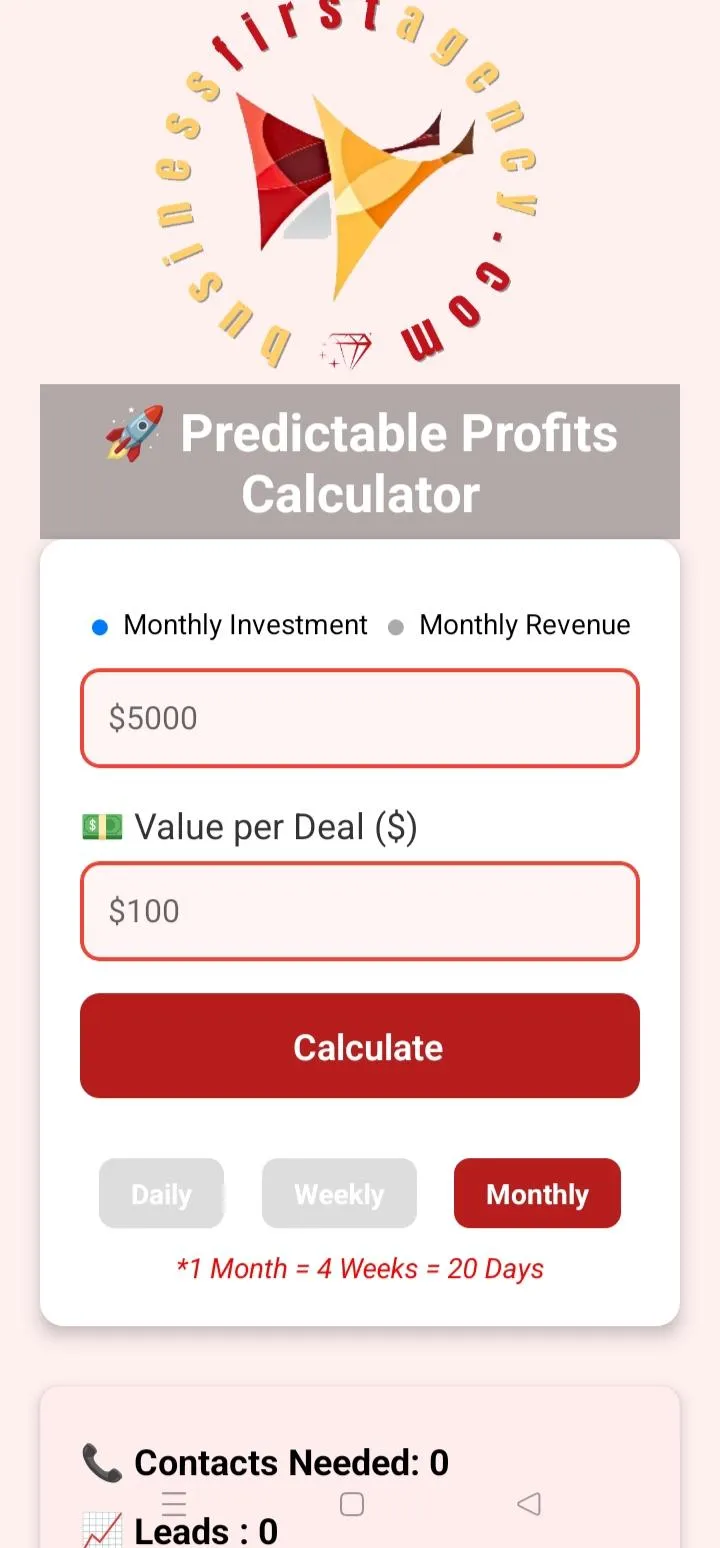Screen dimensions: 720x1548
Task: Switch results to Daily view
Action: 161,1193
